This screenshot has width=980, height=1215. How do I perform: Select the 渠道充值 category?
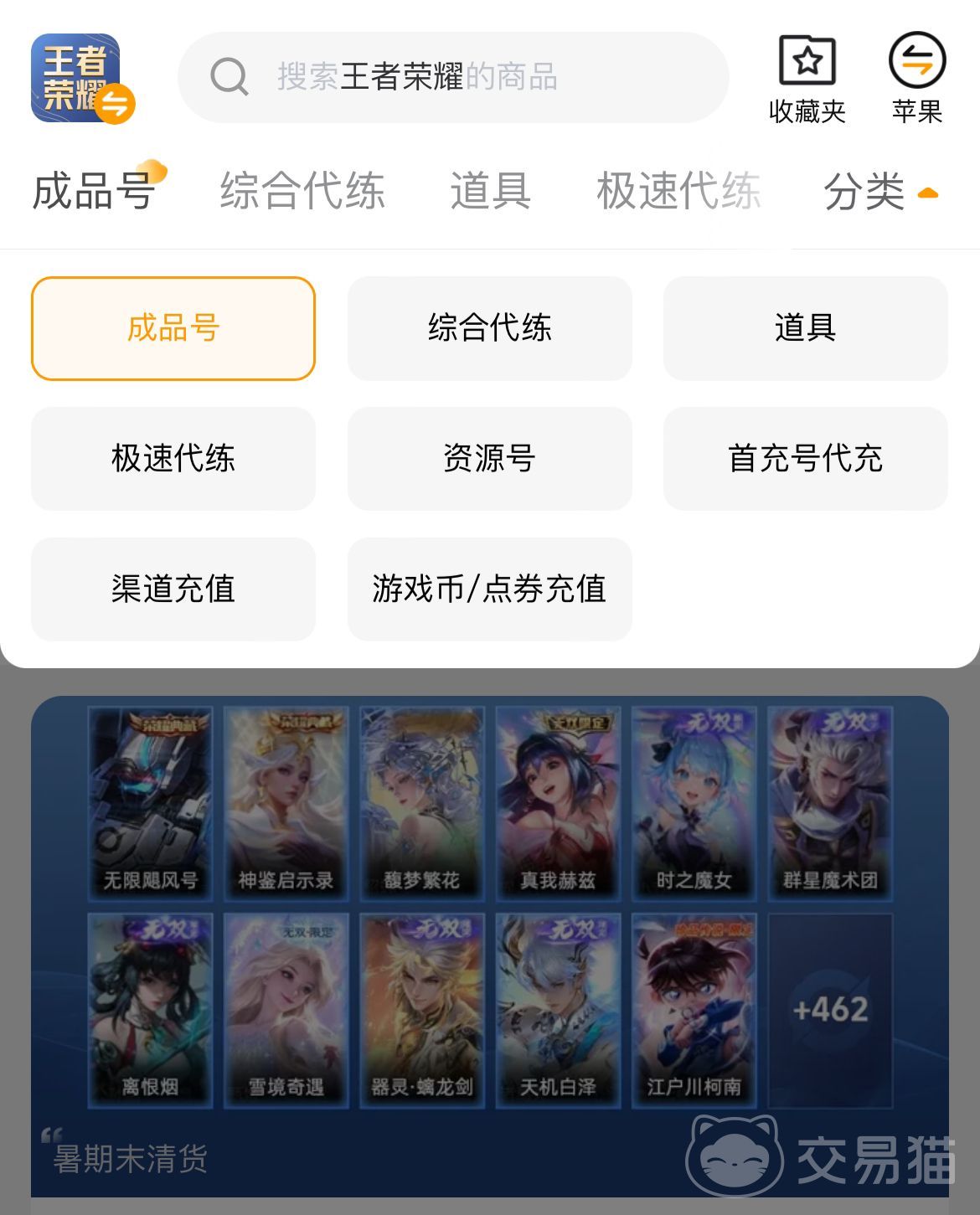coord(173,589)
